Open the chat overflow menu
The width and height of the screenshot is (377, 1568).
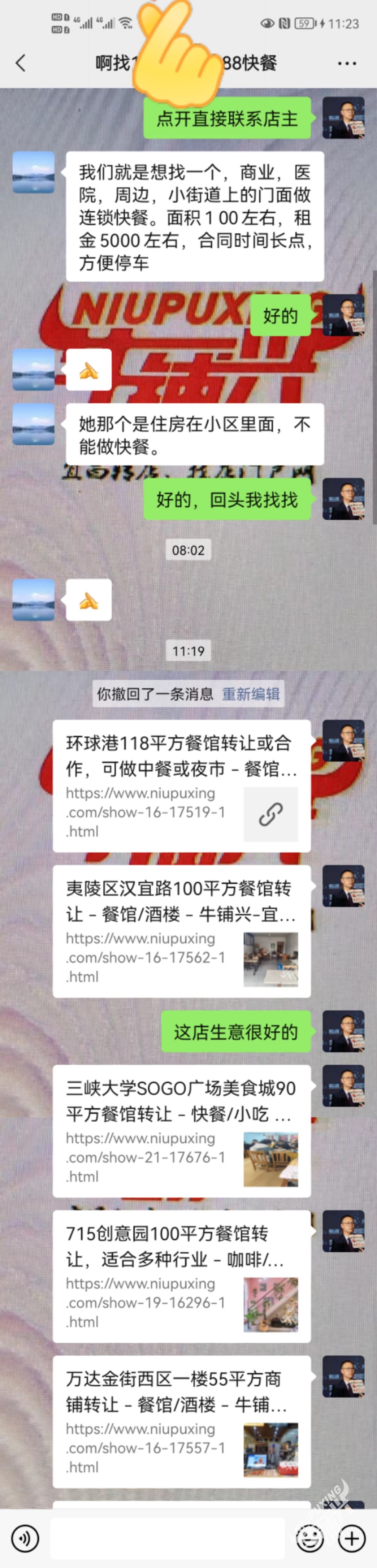coord(347,63)
